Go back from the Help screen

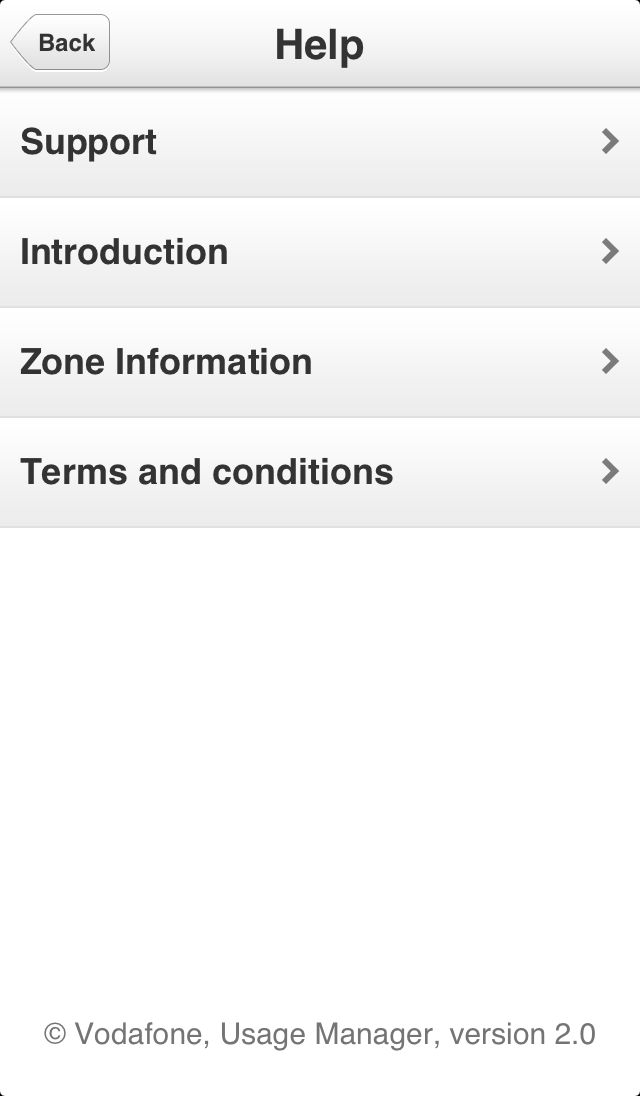(x=60, y=43)
